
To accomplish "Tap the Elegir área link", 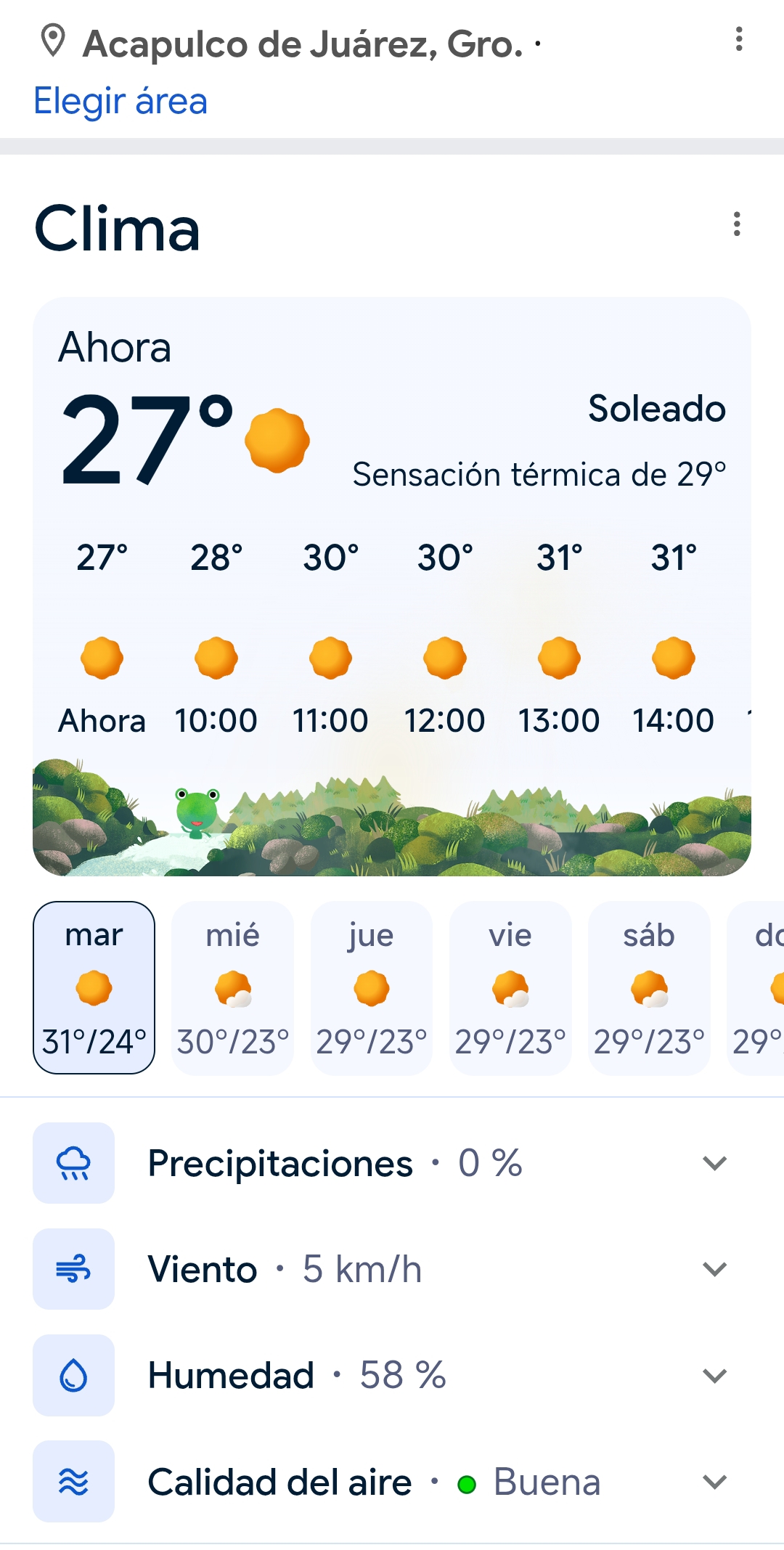I will point(121,101).
